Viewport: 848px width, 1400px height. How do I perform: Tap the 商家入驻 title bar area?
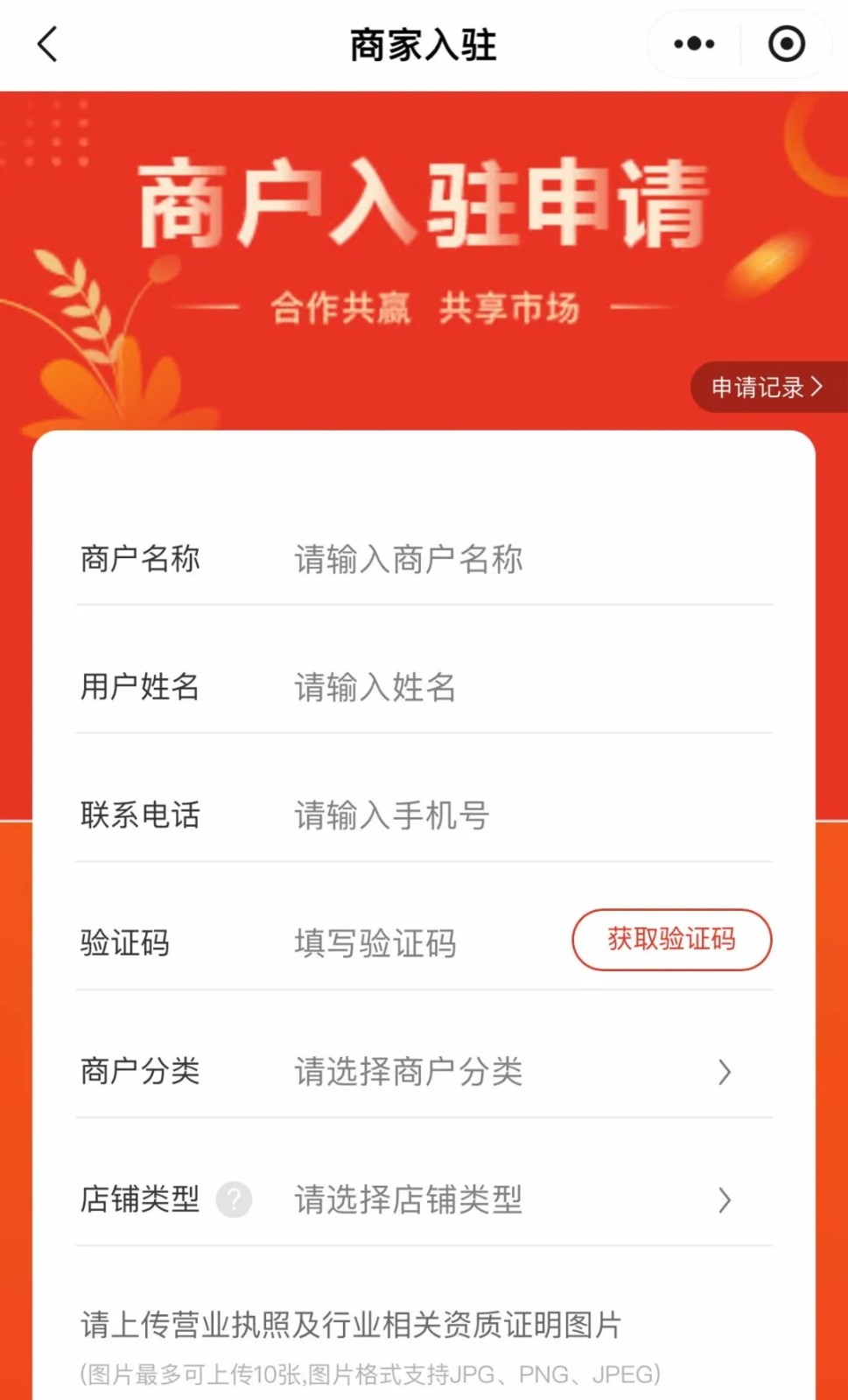pos(424,44)
